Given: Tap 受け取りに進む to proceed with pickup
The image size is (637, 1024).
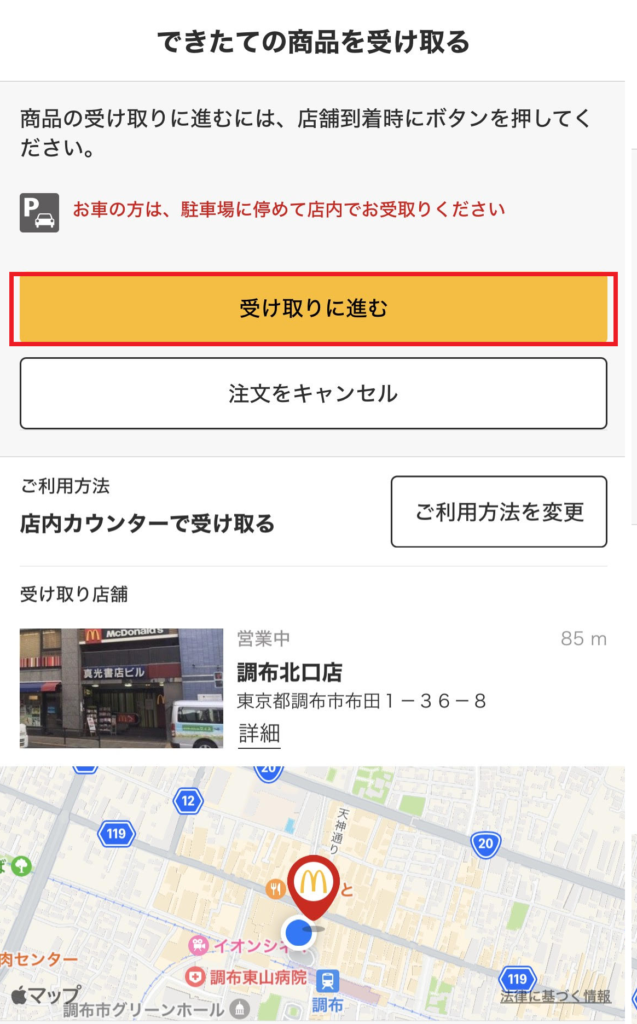Looking at the screenshot, I should point(314,308).
